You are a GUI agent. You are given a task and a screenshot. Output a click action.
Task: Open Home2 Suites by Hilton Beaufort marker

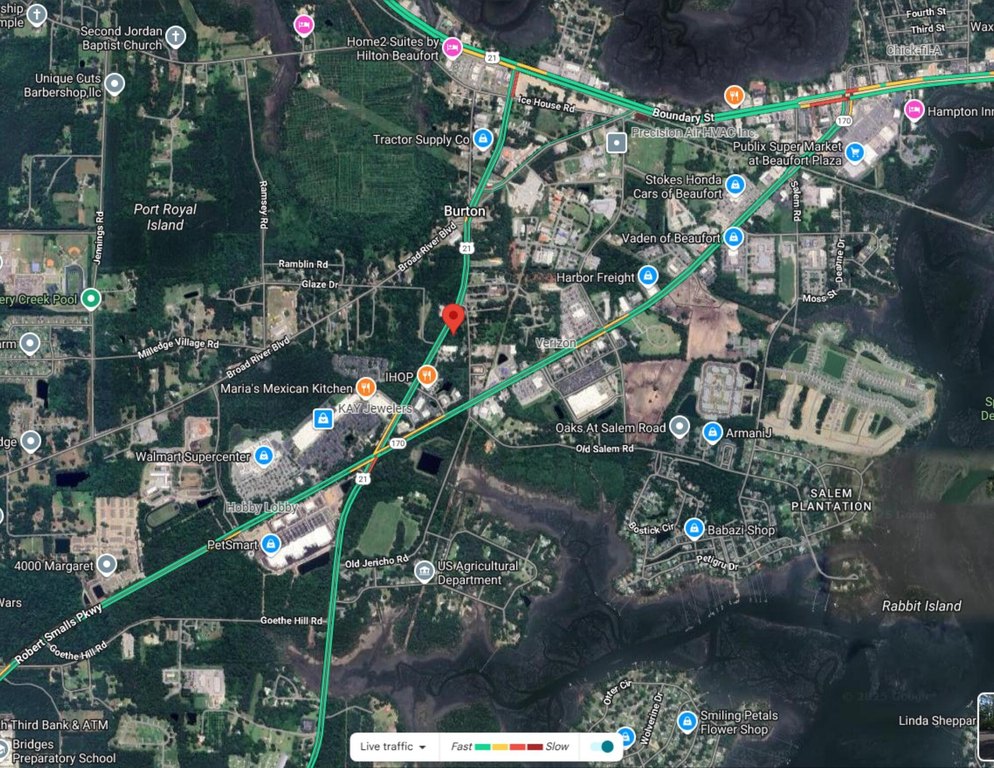point(452,46)
